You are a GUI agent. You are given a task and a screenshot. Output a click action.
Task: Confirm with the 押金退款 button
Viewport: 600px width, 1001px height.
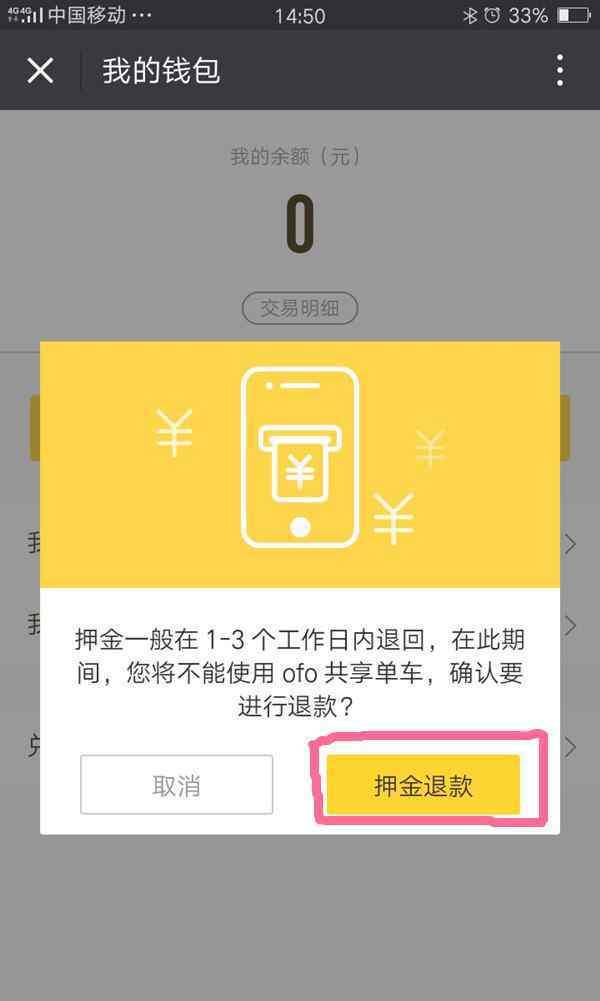tap(423, 785)
